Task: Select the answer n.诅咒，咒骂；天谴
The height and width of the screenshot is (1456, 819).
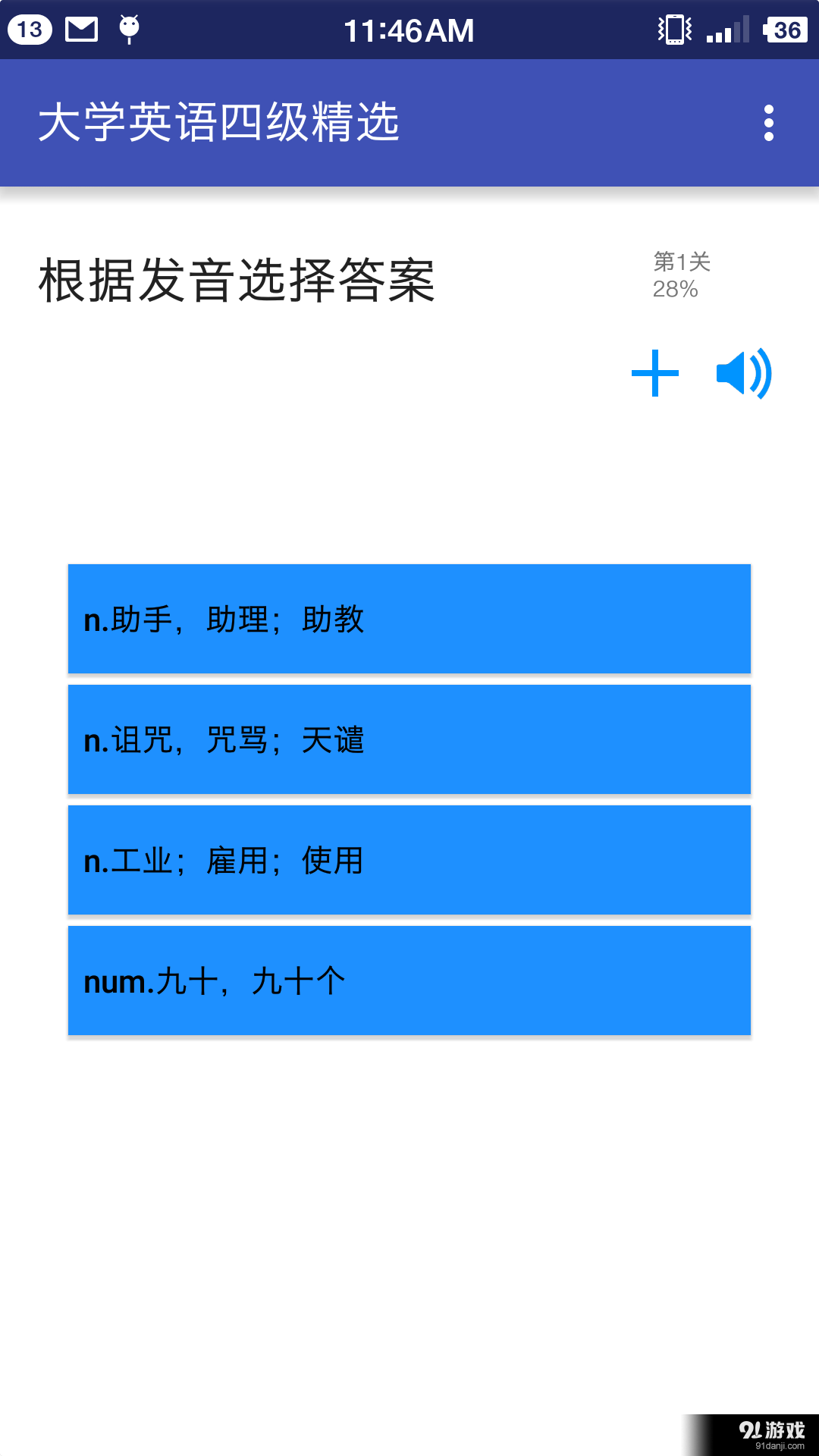Action: click(409, 739)
